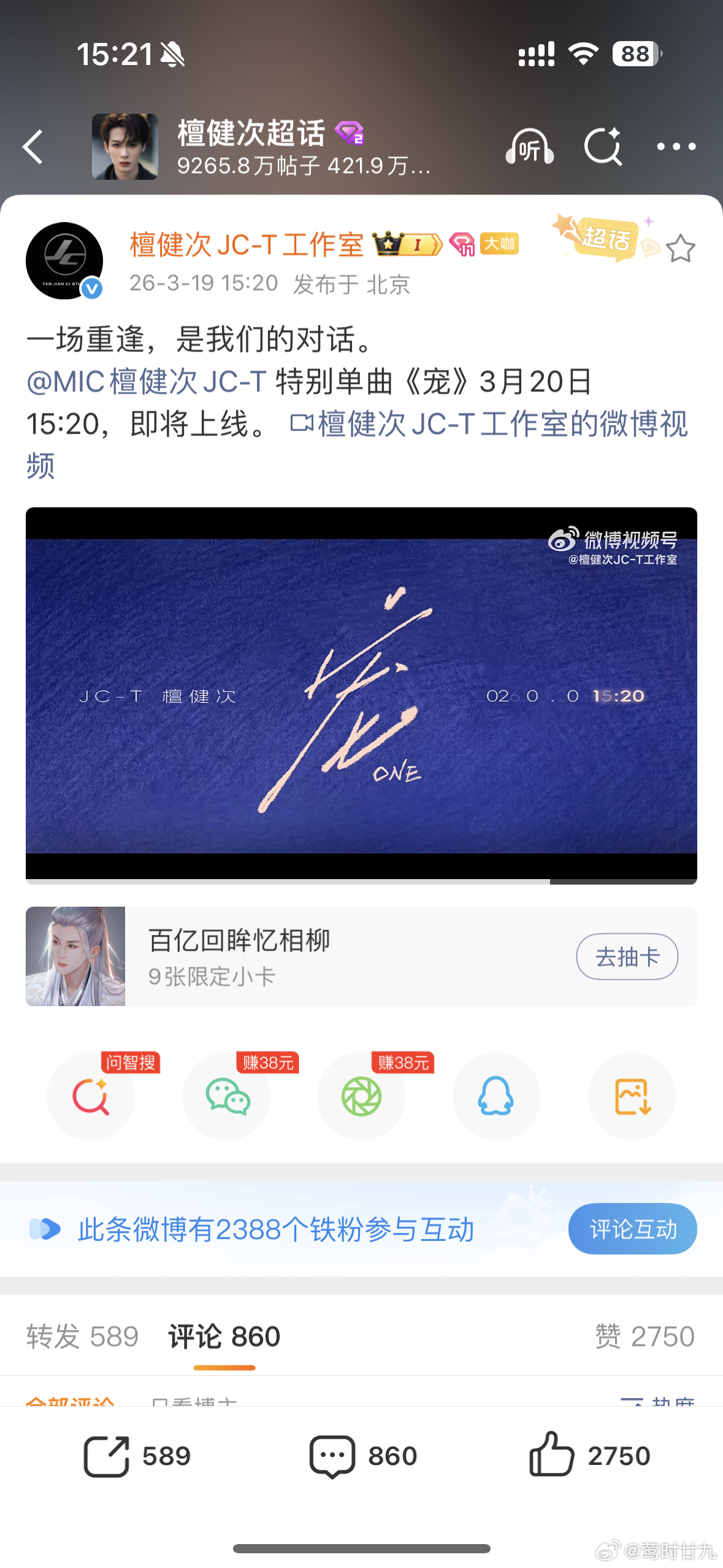Tap the 评论互动 interaction button

pyautogui.click(x=632, y=1229)
